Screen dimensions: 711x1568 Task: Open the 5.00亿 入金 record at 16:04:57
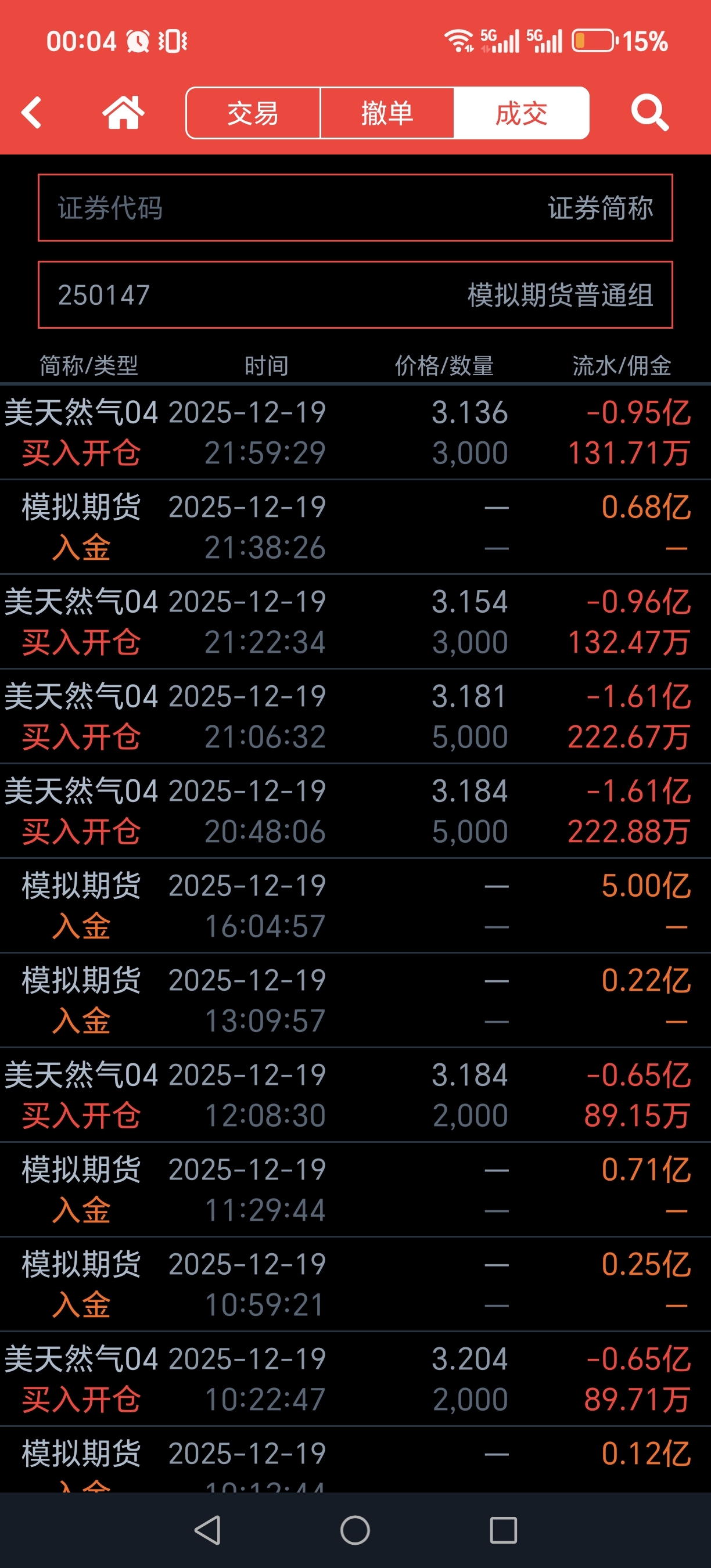coord(355,906)
